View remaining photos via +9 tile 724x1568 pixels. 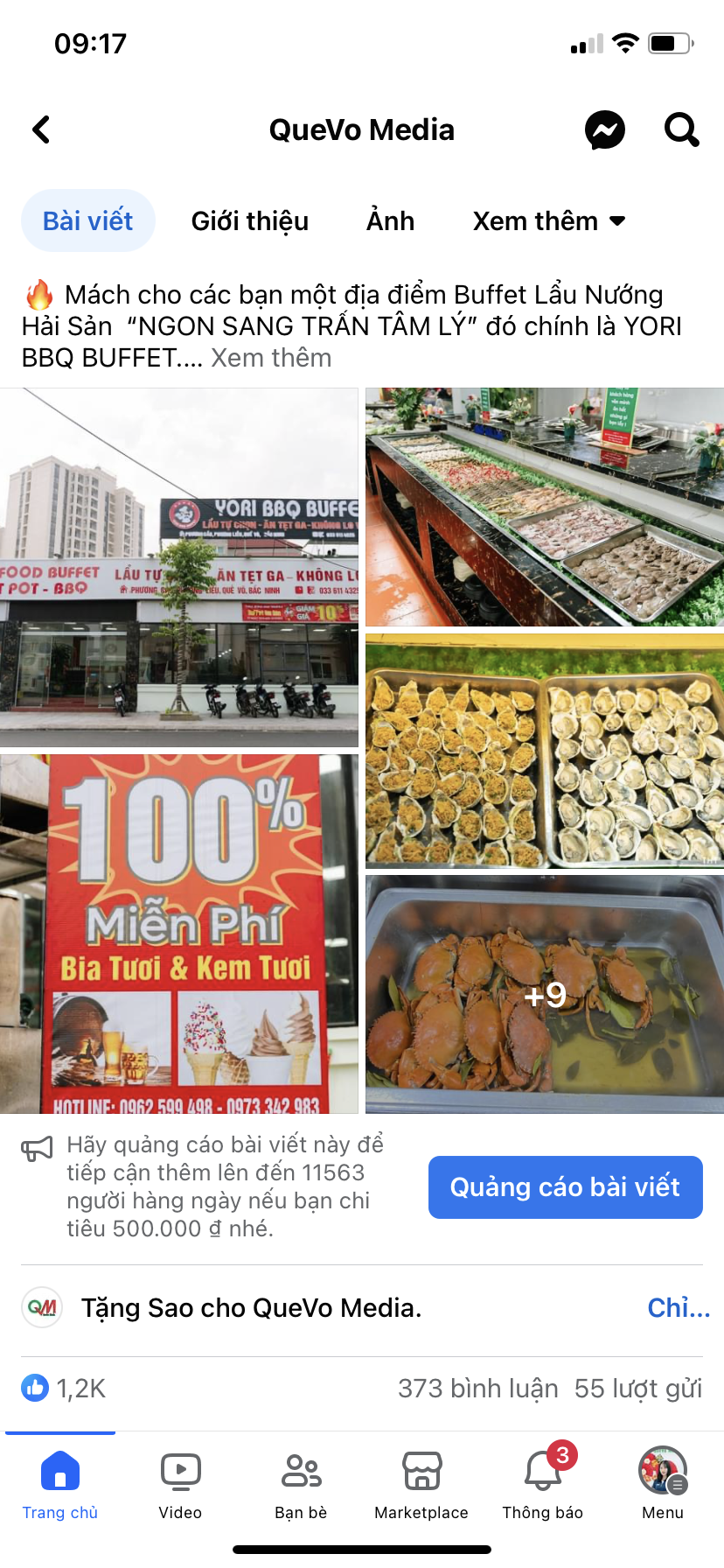pos(545,994)
